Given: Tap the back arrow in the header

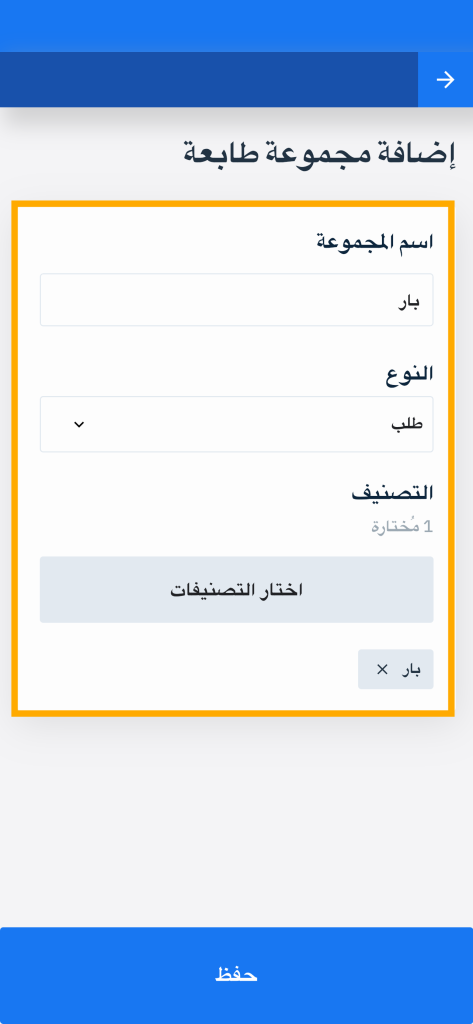Looking at the screenshot, I should (445, 80).
